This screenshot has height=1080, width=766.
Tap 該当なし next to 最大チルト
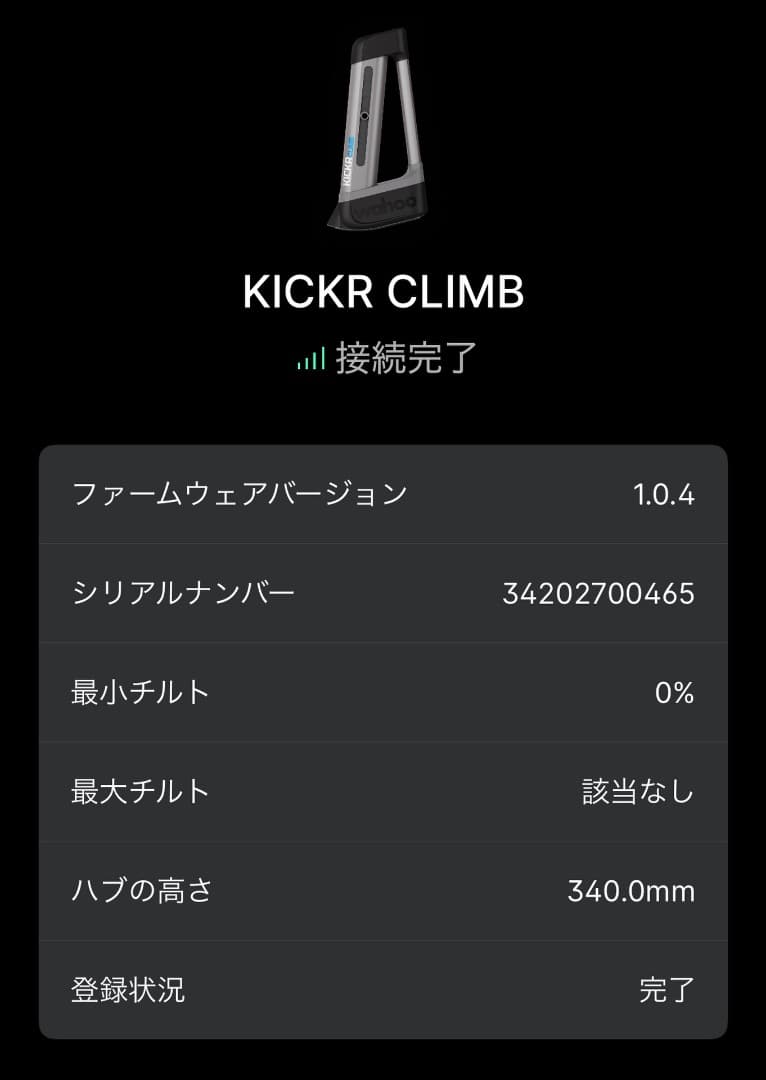point(640,792)
